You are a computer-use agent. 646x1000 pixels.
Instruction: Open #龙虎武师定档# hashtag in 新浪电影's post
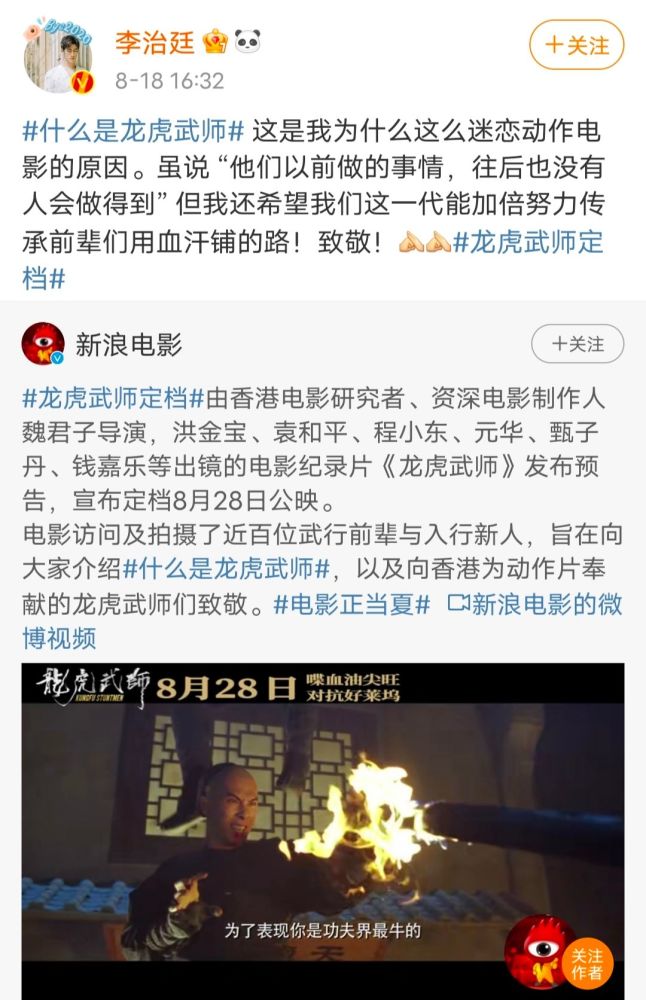coord(105,398)
